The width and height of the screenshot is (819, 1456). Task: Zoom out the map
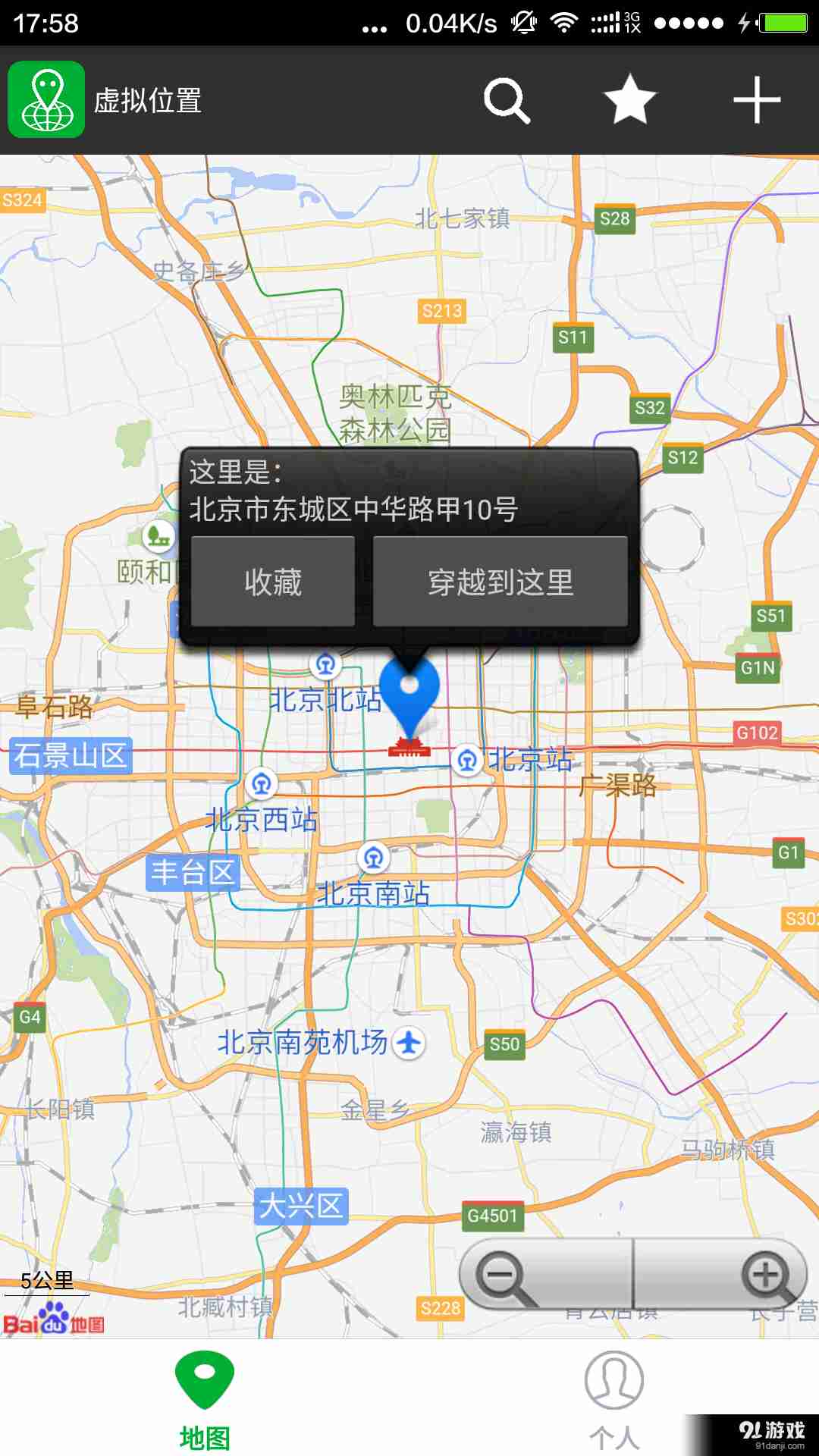[x=504, y=1276]
